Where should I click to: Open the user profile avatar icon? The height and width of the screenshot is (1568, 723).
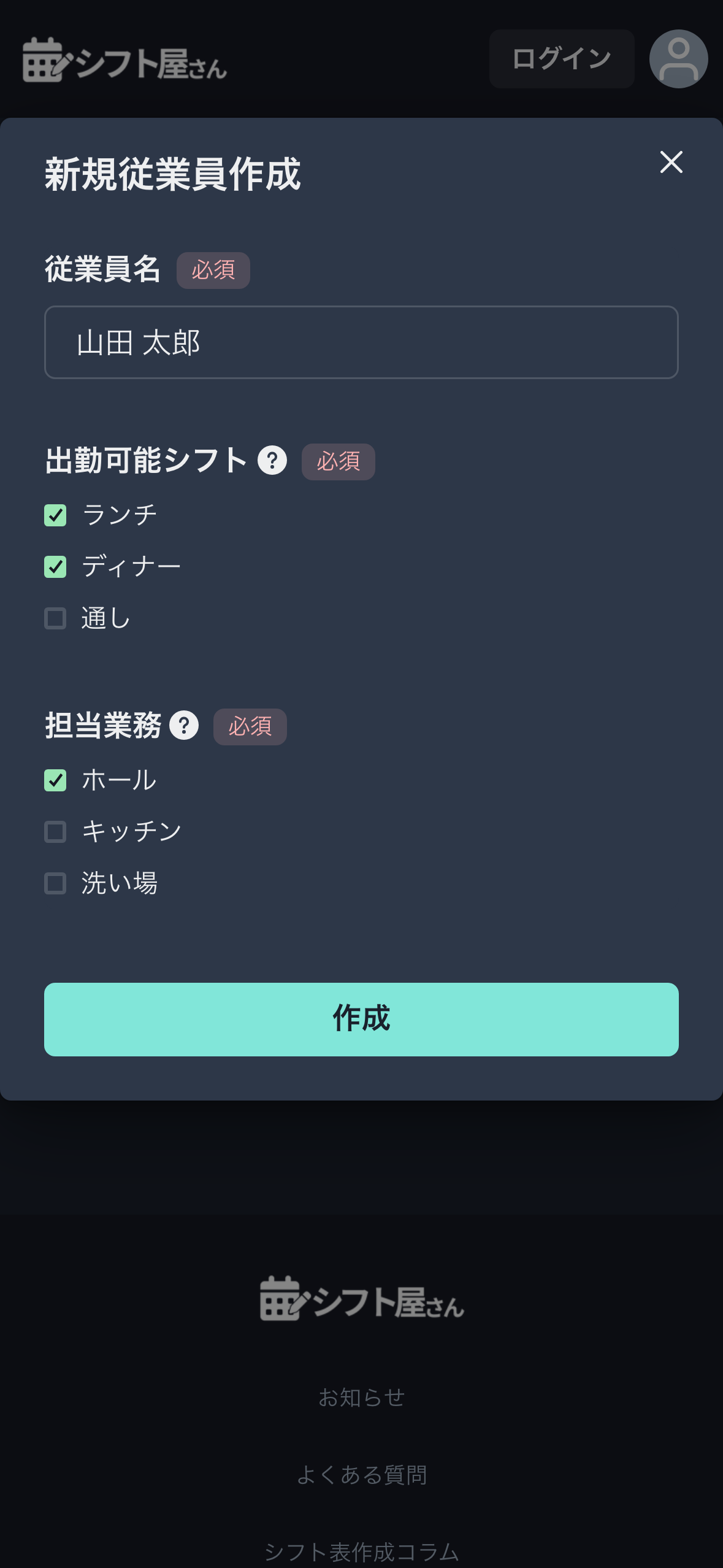678,58
